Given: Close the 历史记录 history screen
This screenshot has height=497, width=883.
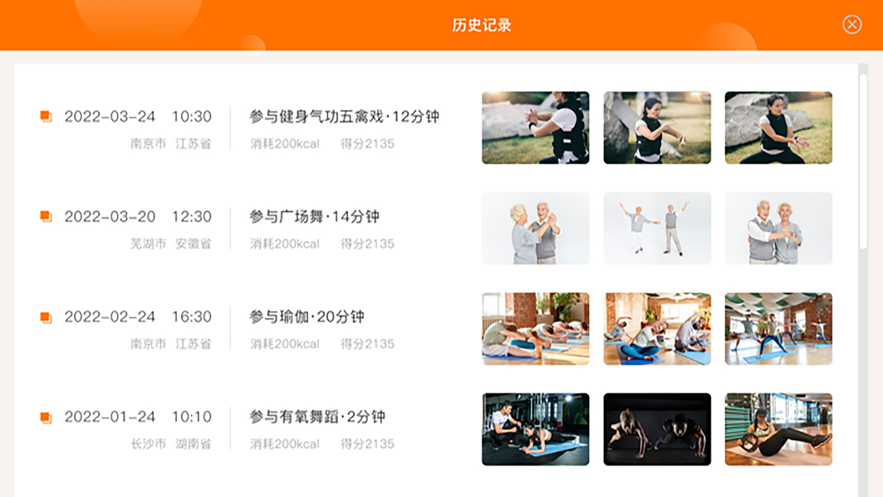Looking at the screenshot, I should tap(852, 25).
